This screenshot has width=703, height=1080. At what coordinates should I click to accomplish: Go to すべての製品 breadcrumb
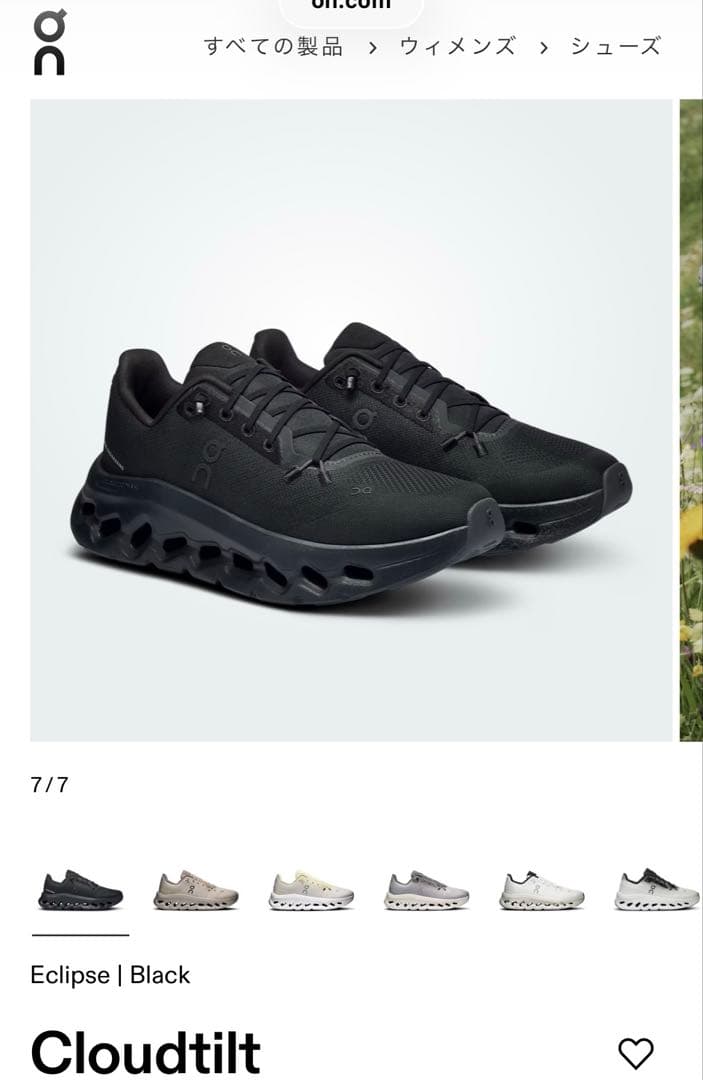click(x=273, y=46)
